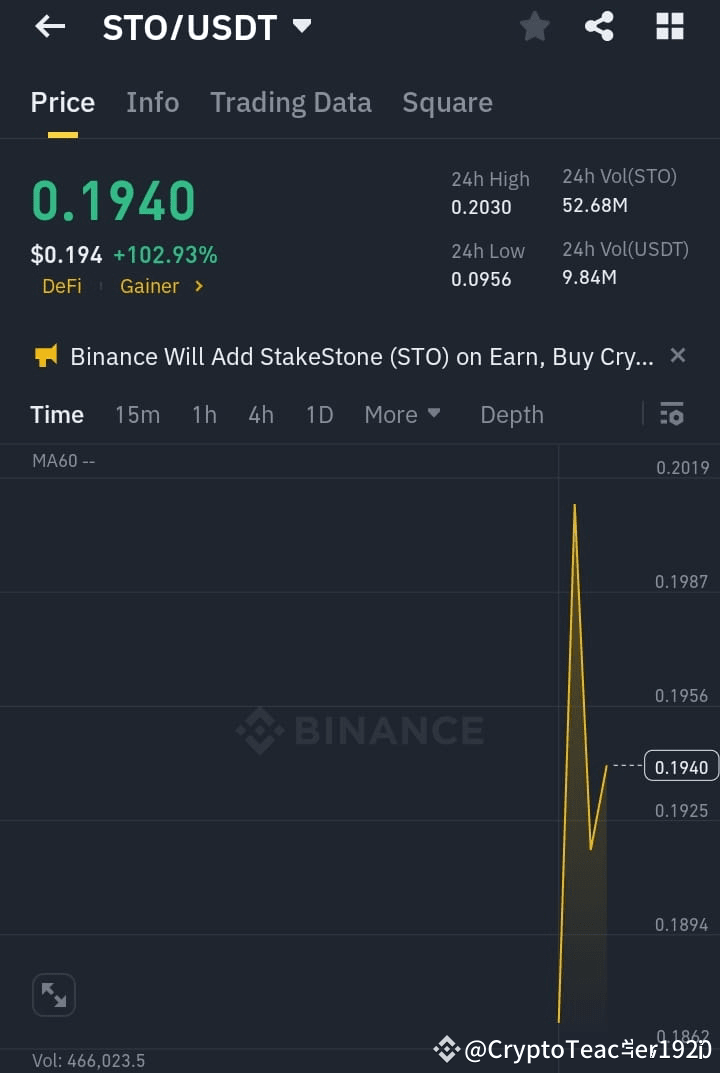Expand the Gainer category chevron
The width and height of the screenshot is (720, 1073).
click(x=197, y=286)
